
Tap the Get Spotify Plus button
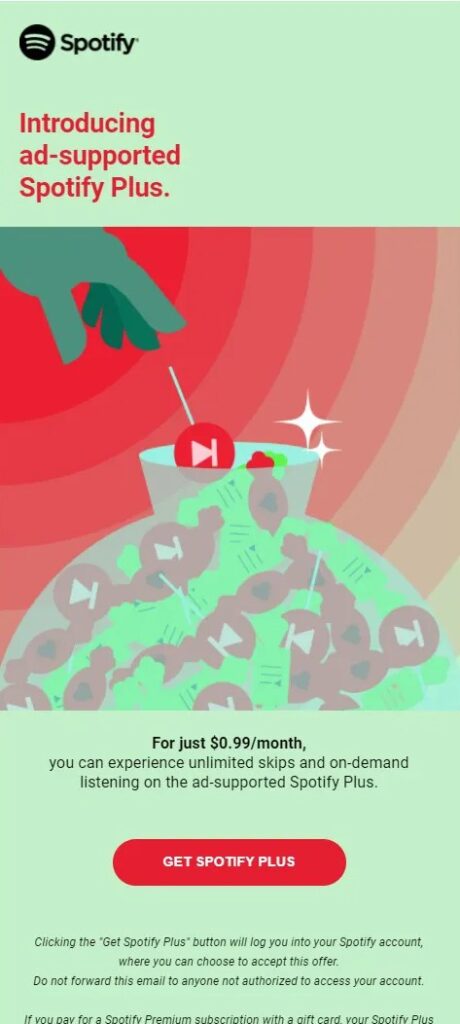(229, 862)
